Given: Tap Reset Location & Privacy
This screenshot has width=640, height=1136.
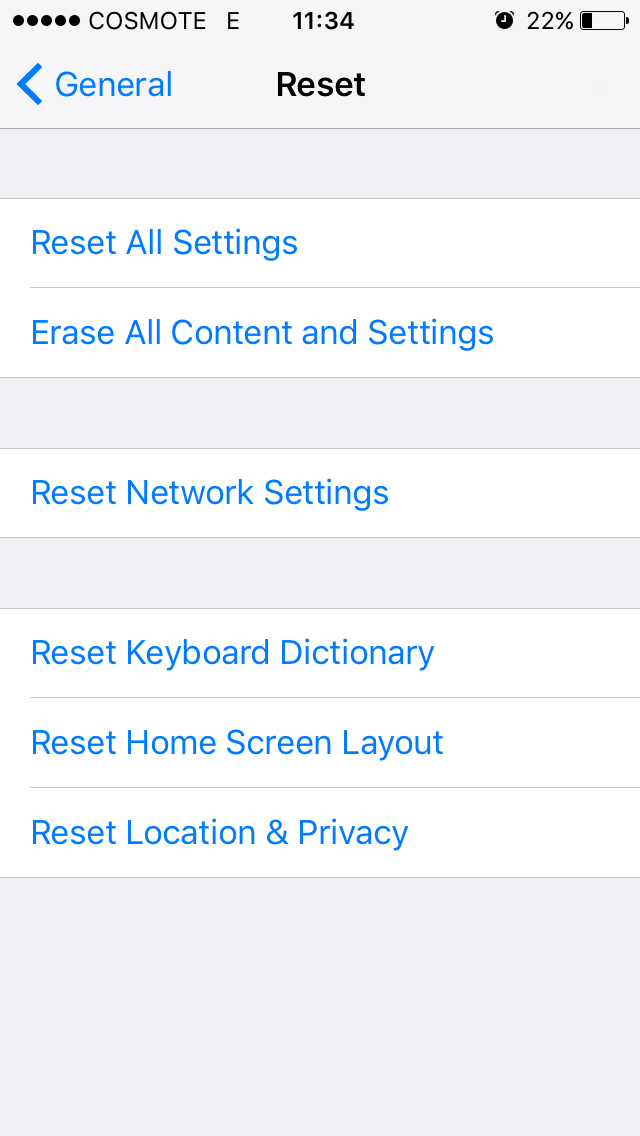Looking at the screenshot, I should coord(220,833).
